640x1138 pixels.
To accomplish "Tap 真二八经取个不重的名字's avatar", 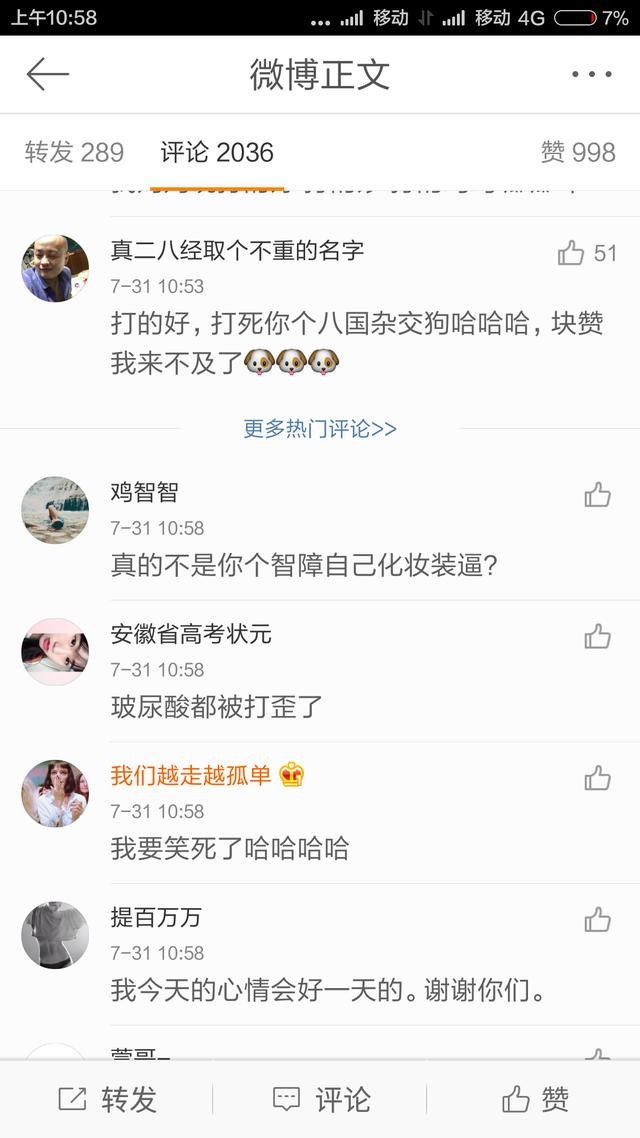I will [55, 268].
